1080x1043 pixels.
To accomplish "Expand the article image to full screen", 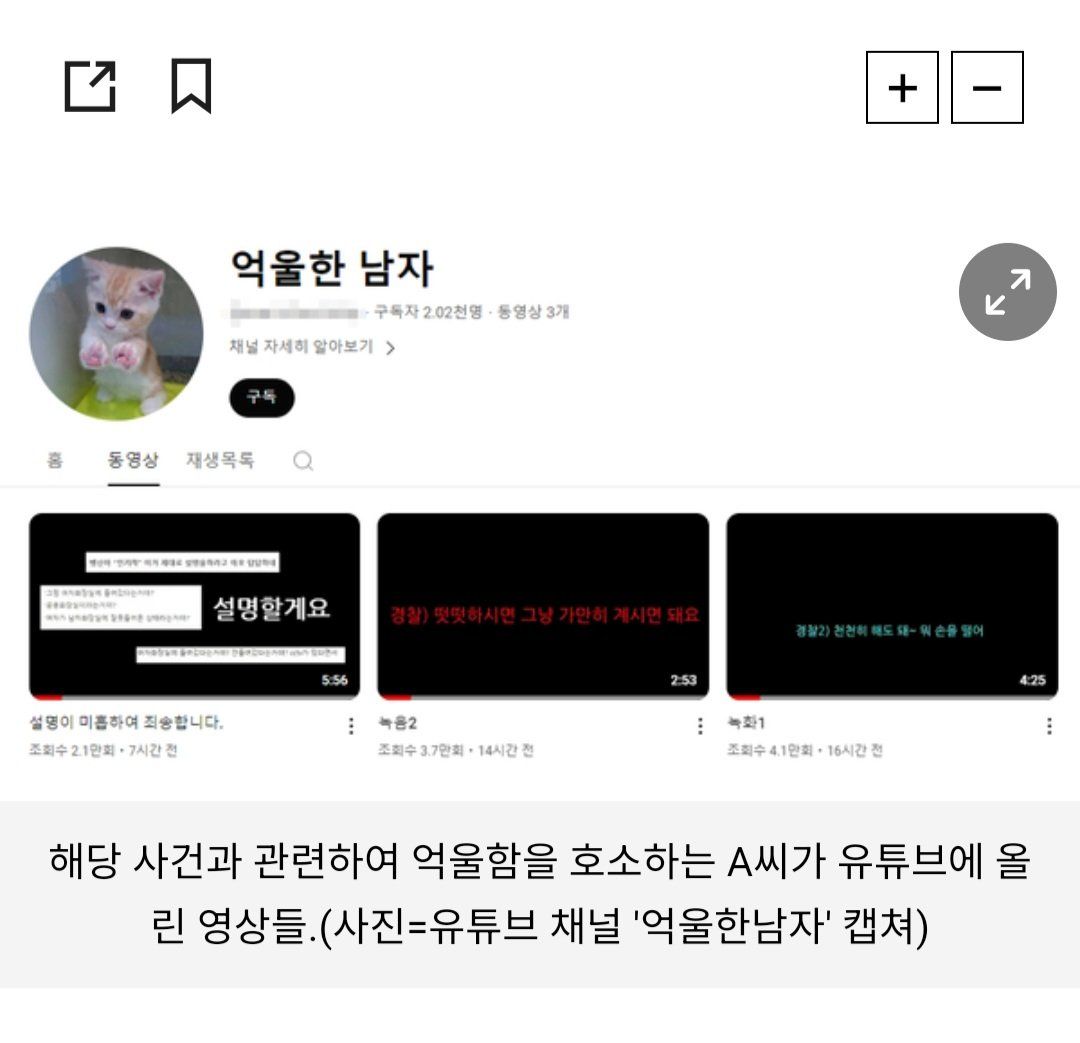I will coord(1007,292).
